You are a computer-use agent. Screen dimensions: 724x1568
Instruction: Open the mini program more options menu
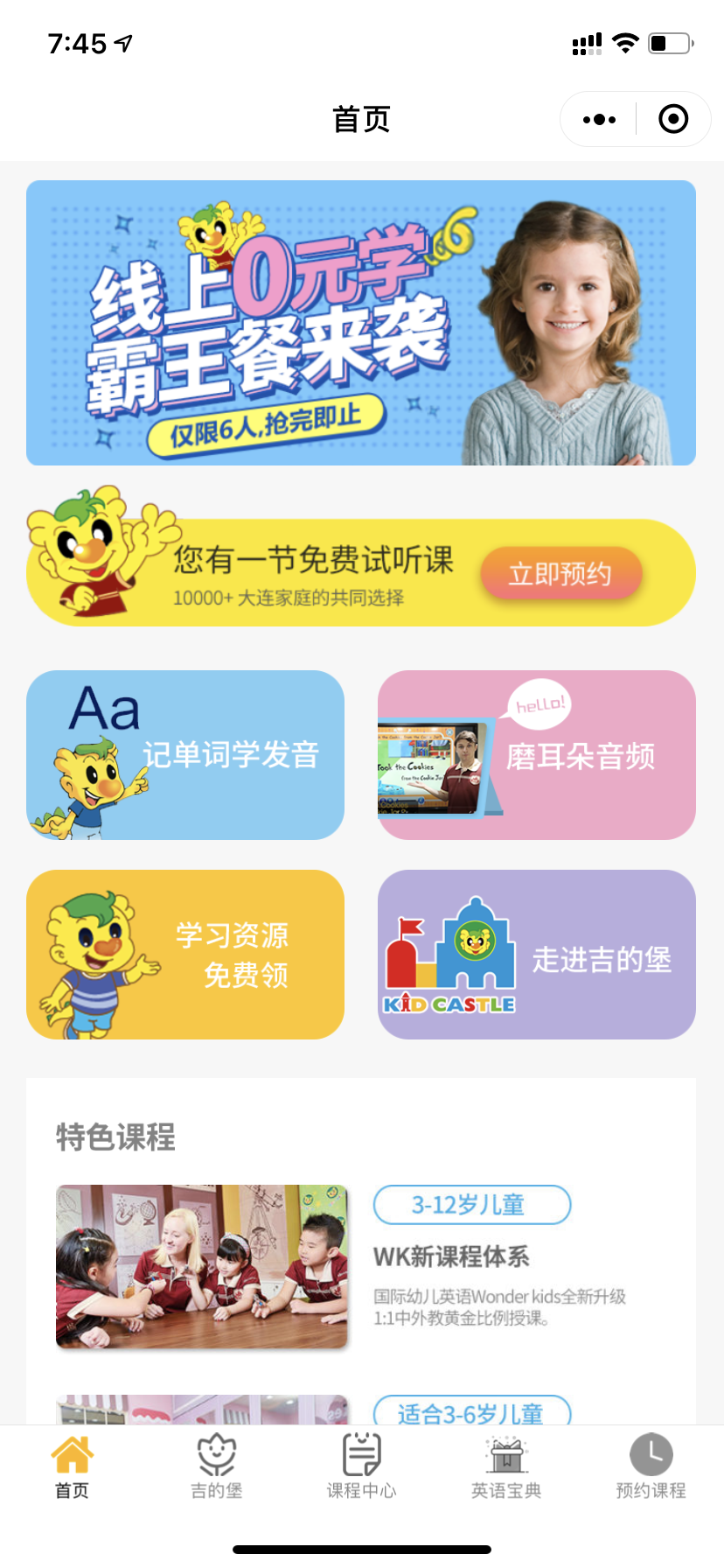(x=599, y=119)
